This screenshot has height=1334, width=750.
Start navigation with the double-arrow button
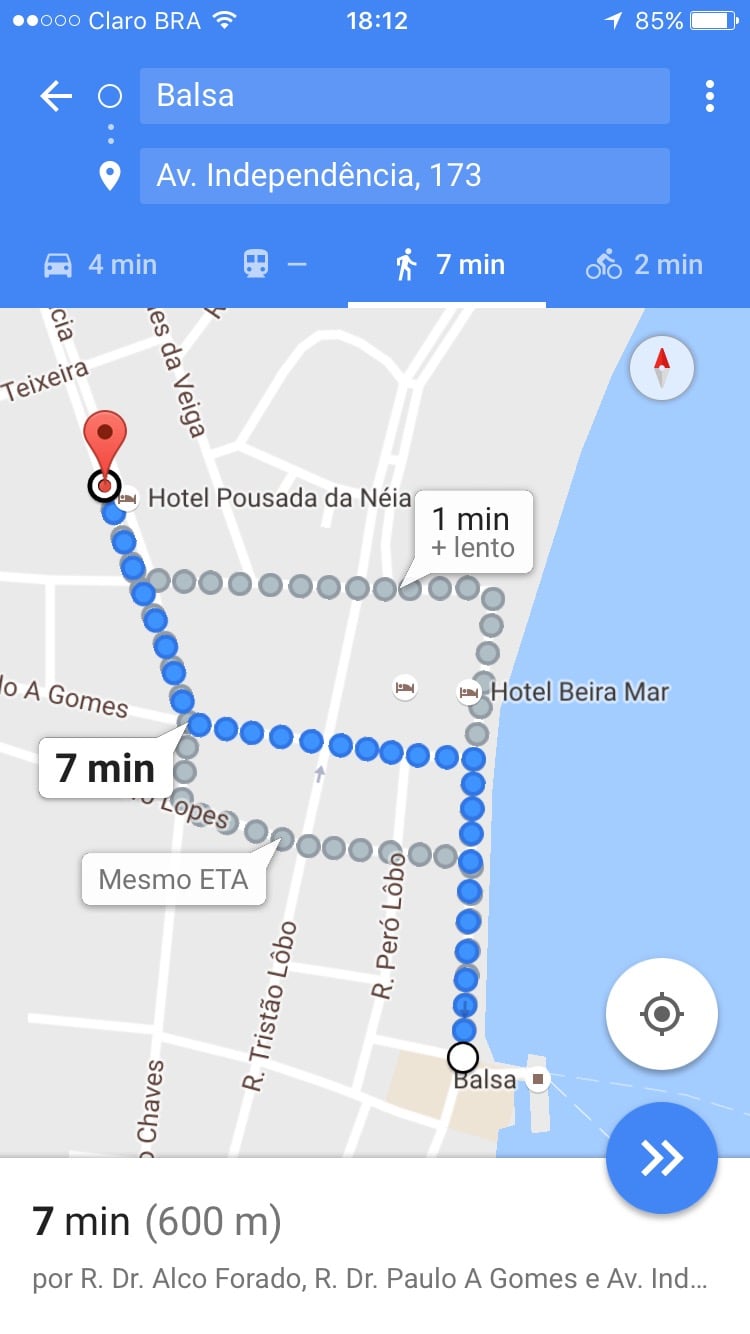coord(661,1158)
